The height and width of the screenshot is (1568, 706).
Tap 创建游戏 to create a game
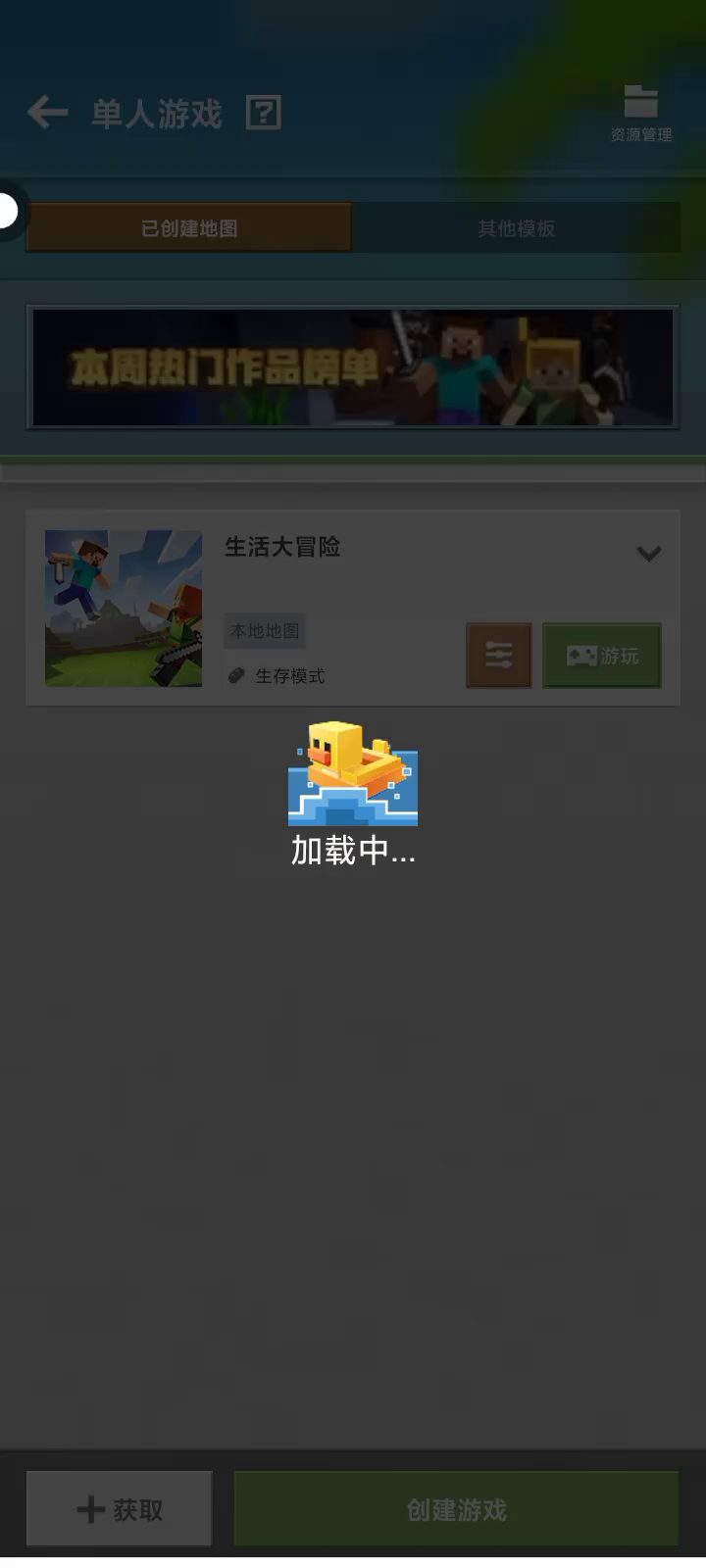456,1509
